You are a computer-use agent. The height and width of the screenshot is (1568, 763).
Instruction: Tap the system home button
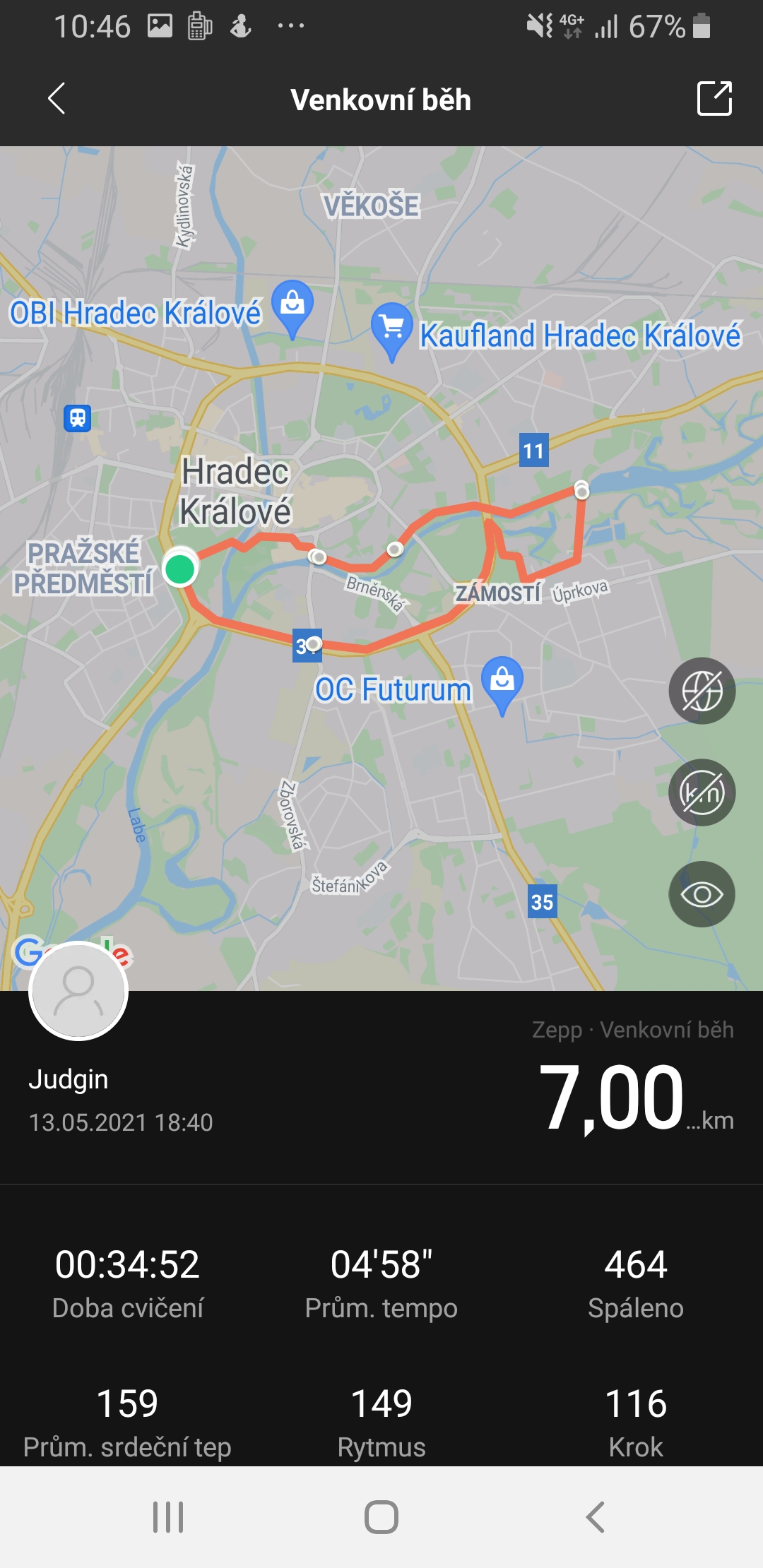pyautogui.click(x=381, y=1516)
